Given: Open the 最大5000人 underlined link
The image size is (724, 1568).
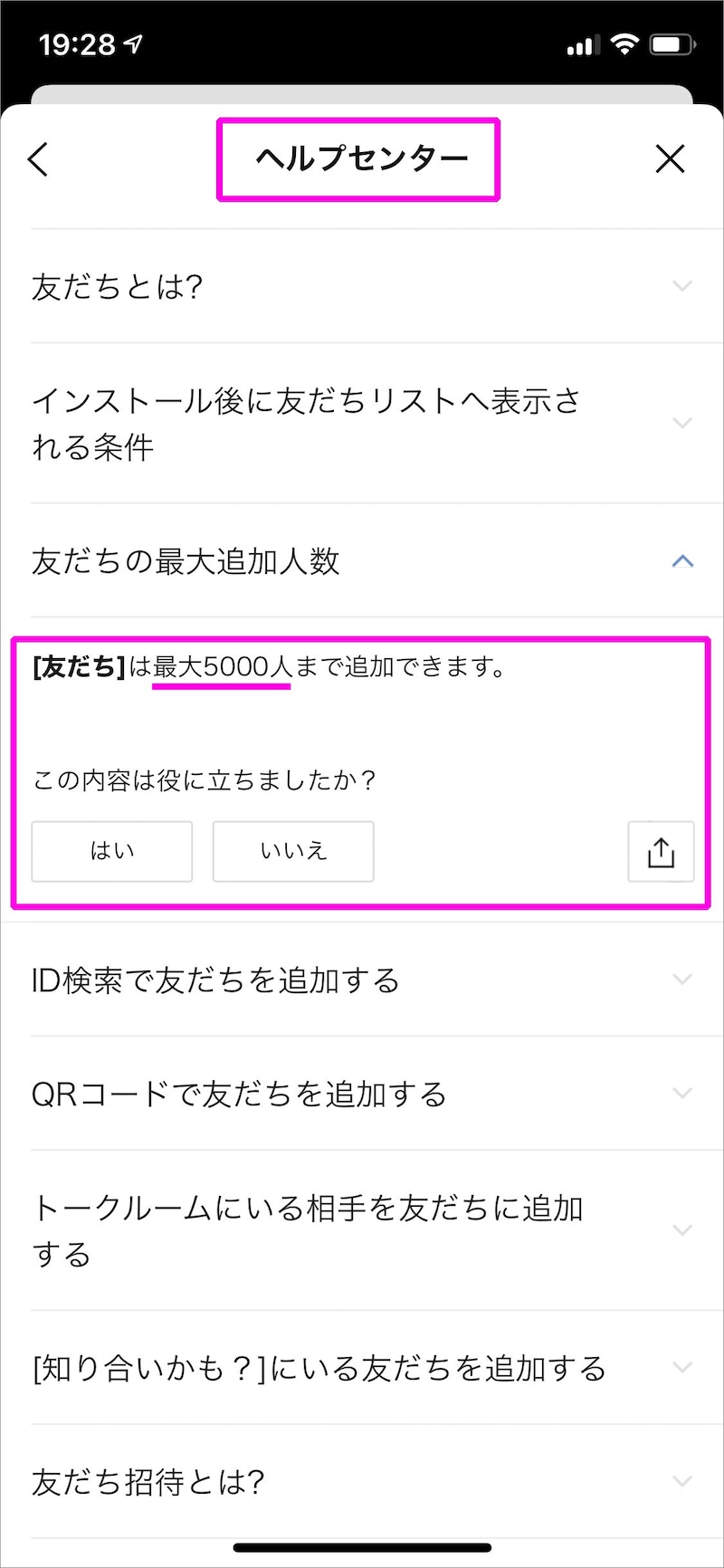Looking at the screenshot, I should (220, 667).
